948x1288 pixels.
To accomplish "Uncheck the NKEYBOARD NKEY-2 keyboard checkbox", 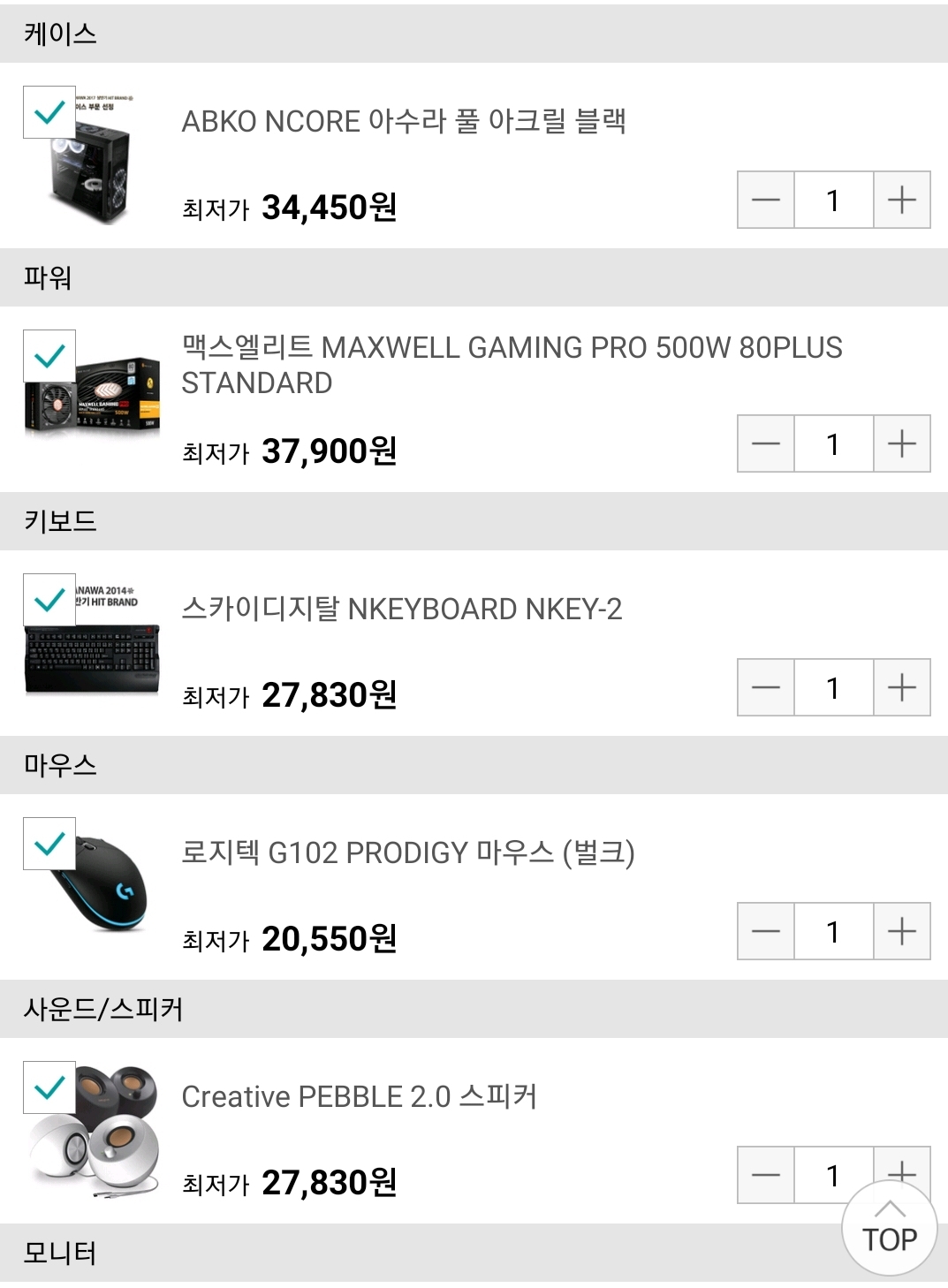I will (x=49, y=600).
